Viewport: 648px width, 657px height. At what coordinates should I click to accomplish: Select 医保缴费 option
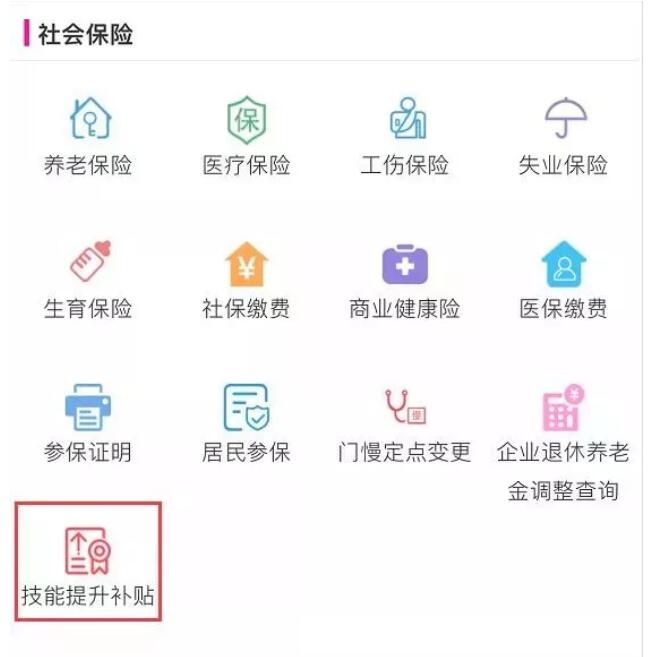[564, 265]
